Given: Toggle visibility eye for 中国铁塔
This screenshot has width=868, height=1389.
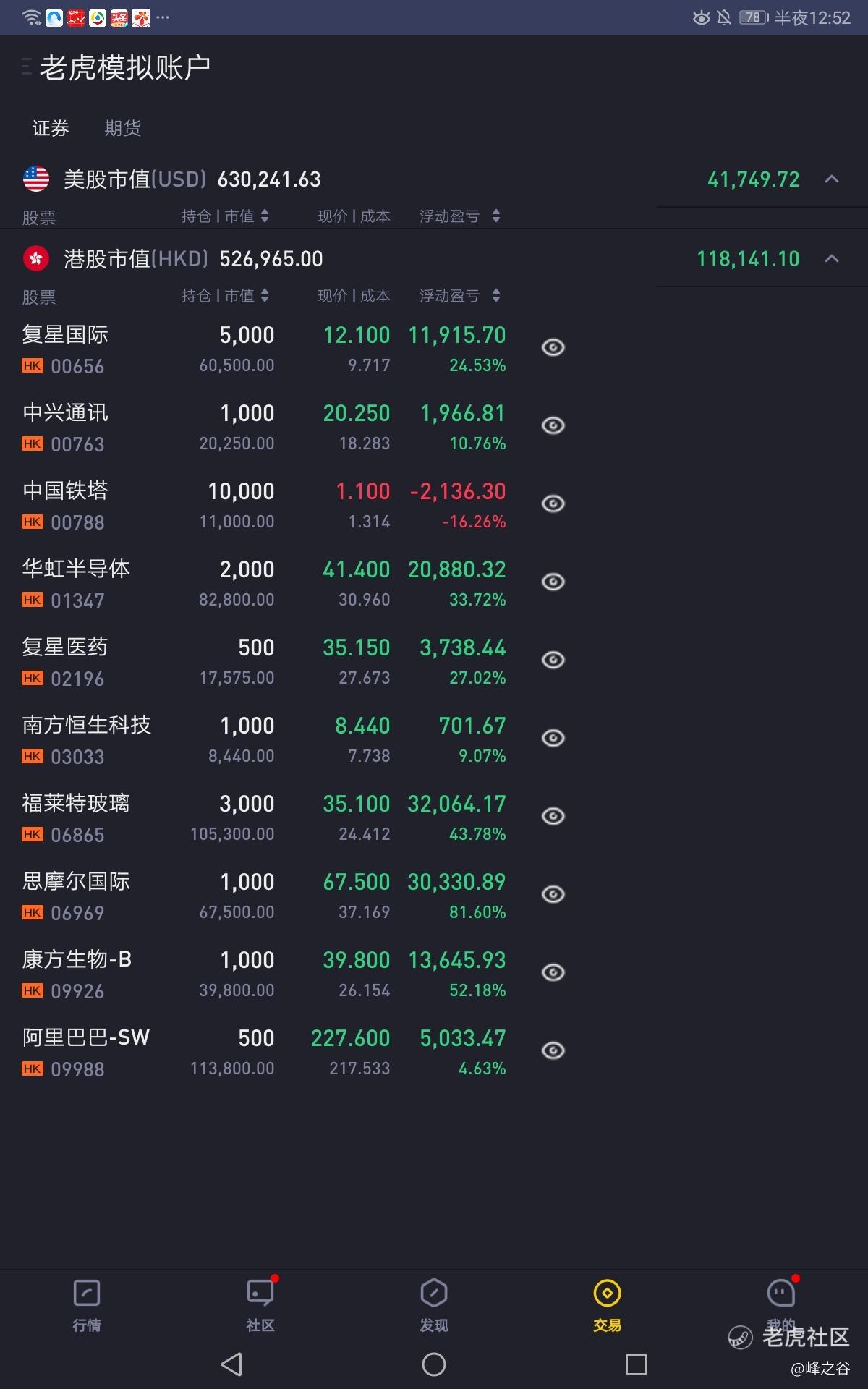Looking at the screenshot, I should pos(553,504).
